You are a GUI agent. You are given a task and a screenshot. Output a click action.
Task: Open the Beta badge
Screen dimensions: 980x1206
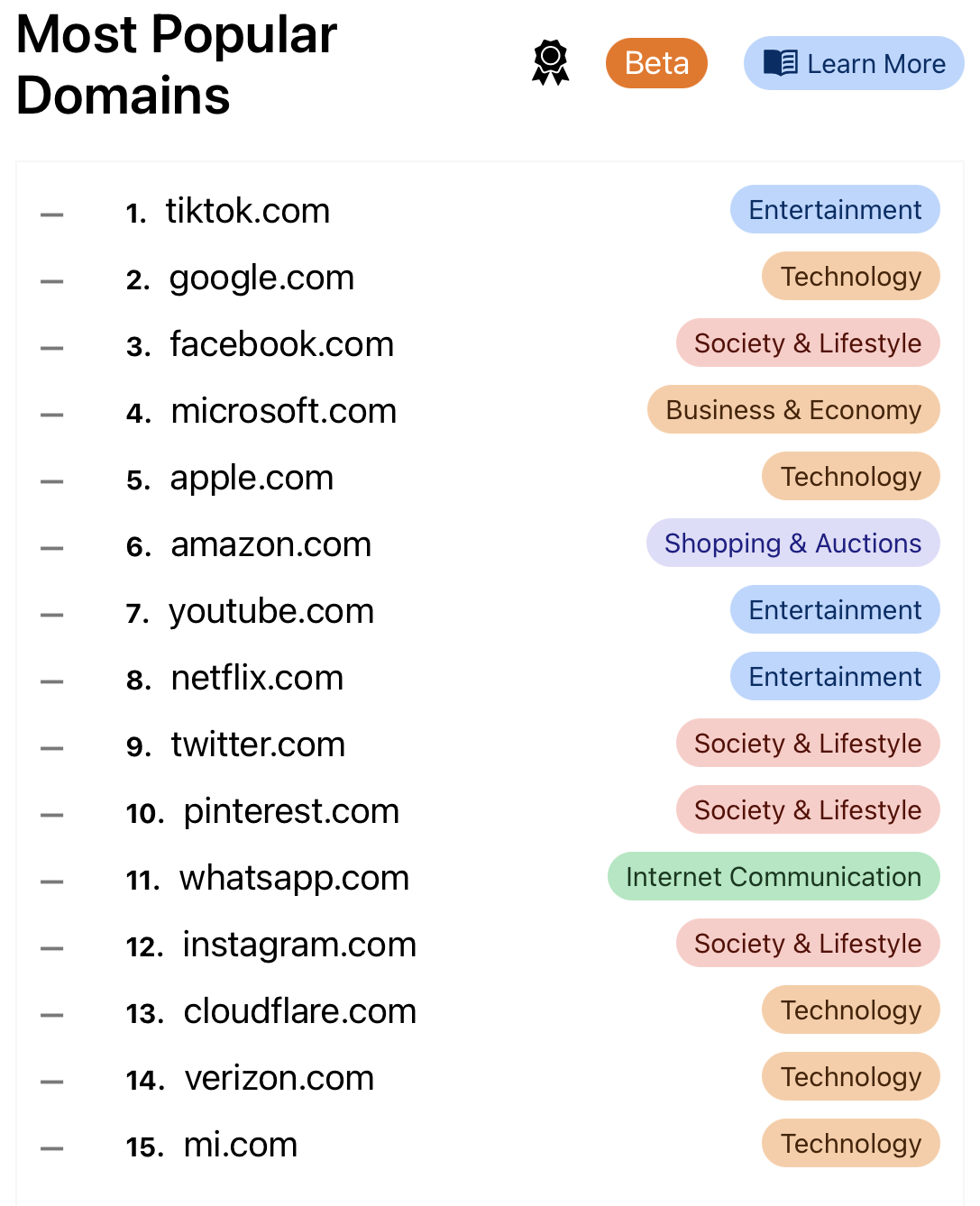click(x=656, y=63)
